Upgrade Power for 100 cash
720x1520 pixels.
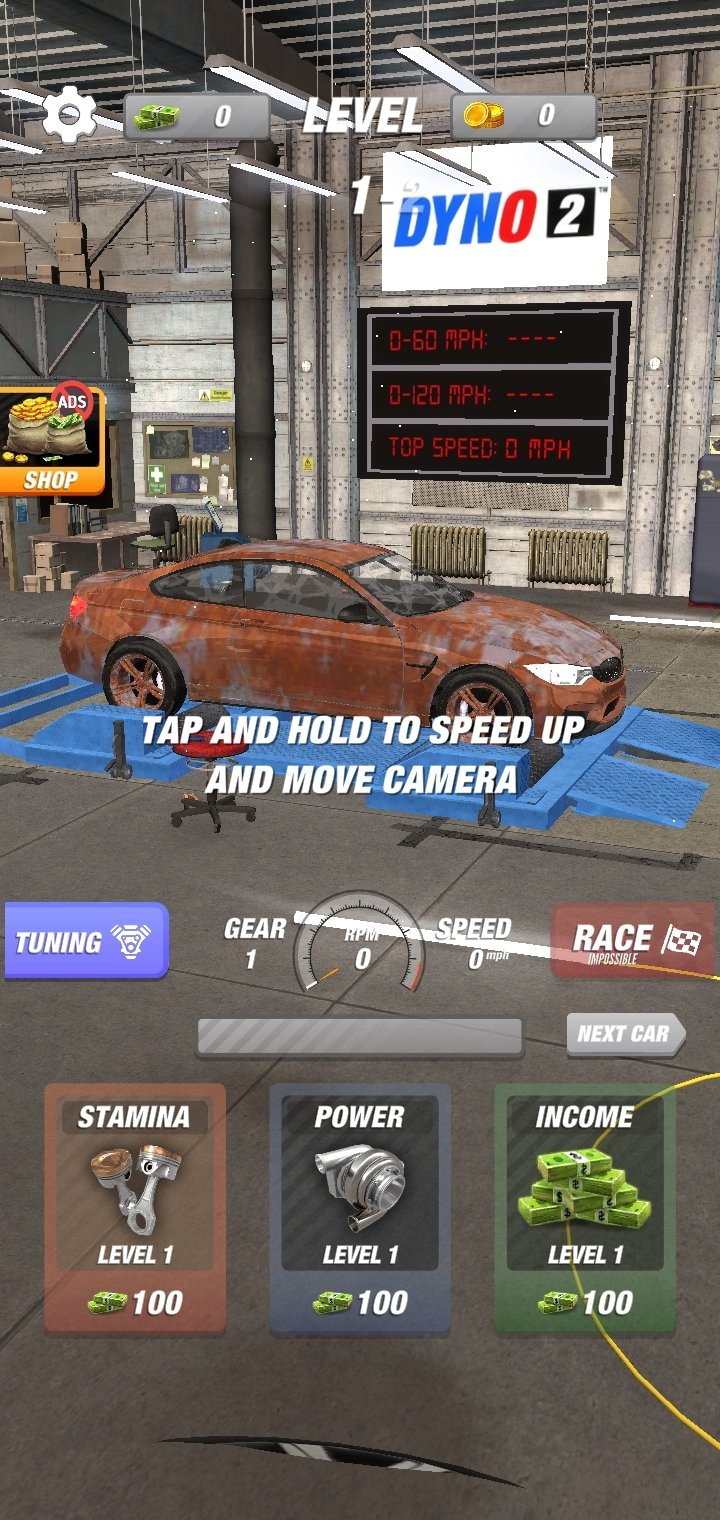[360, 1209]
